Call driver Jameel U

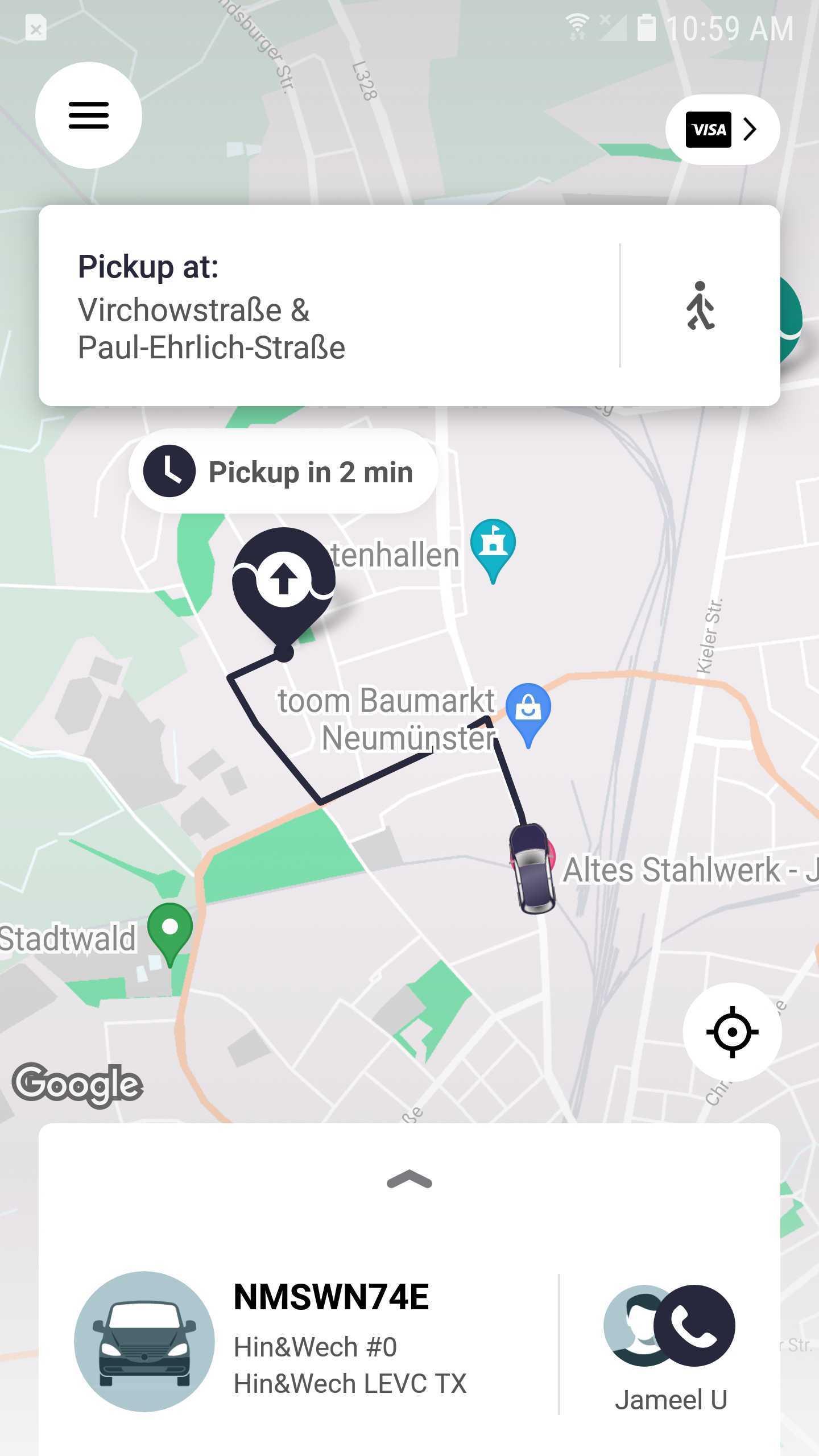pyautogui.click(x=694, y=1325)
